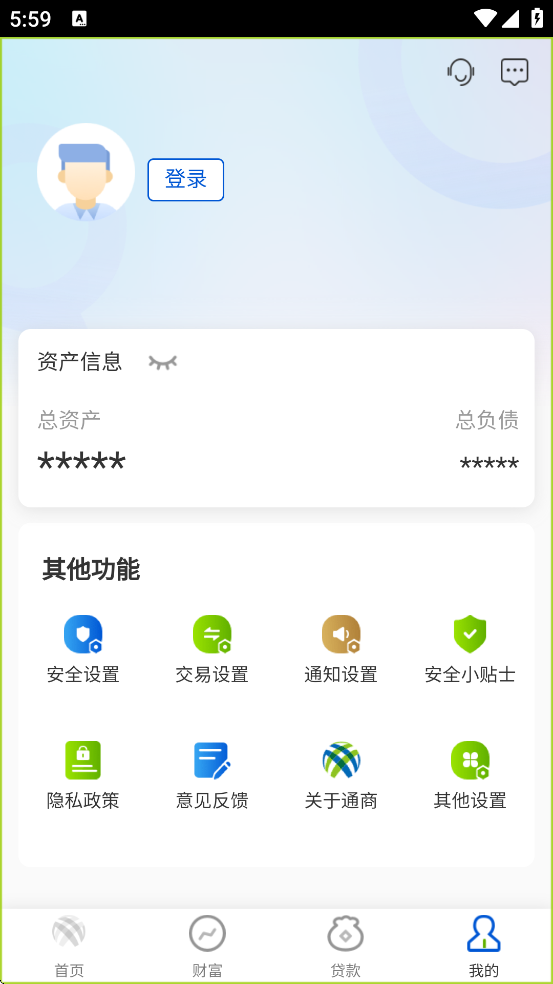Tap the profile avatar picture

[x=86, y=172]
